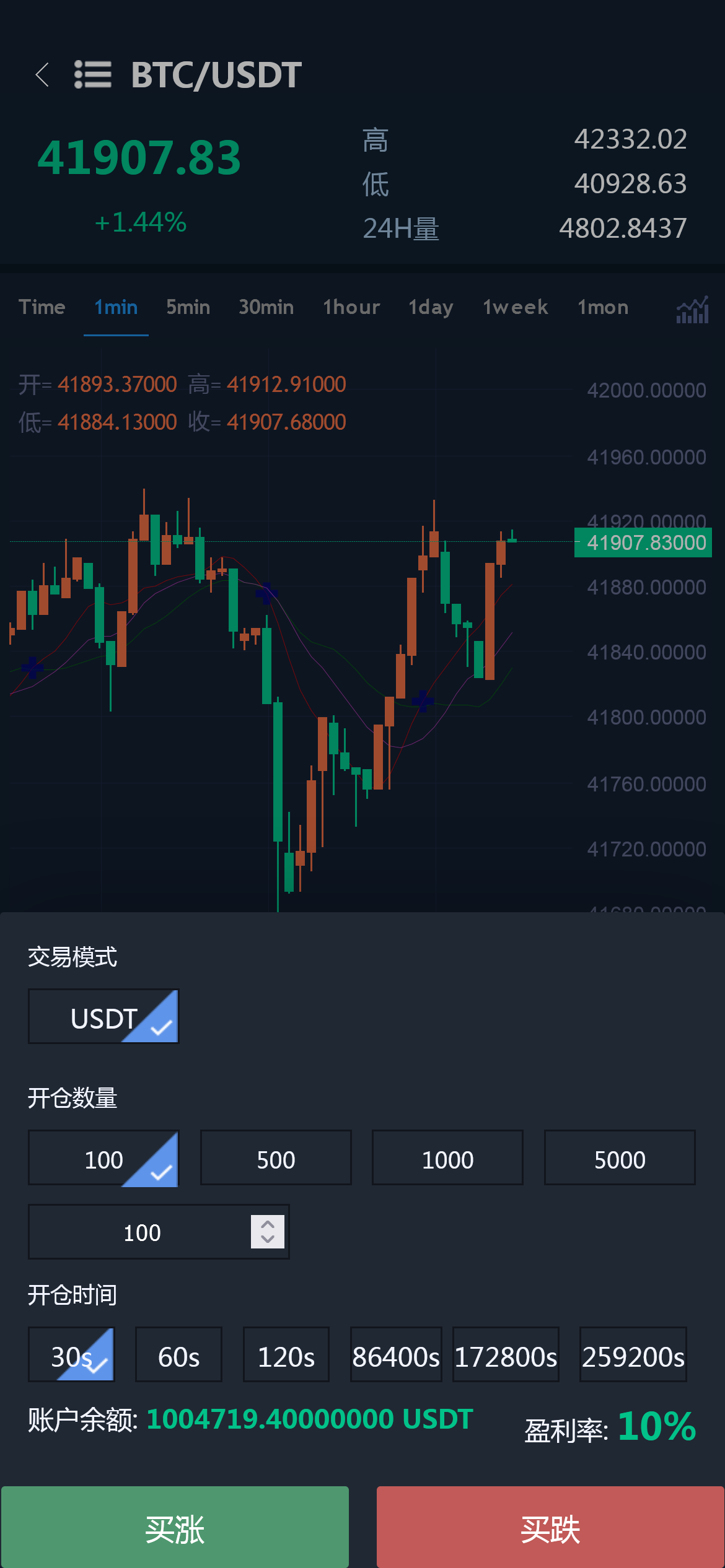Open the chart indicators icon
This screenshot has width=725, height=1568.
point(692,310)
